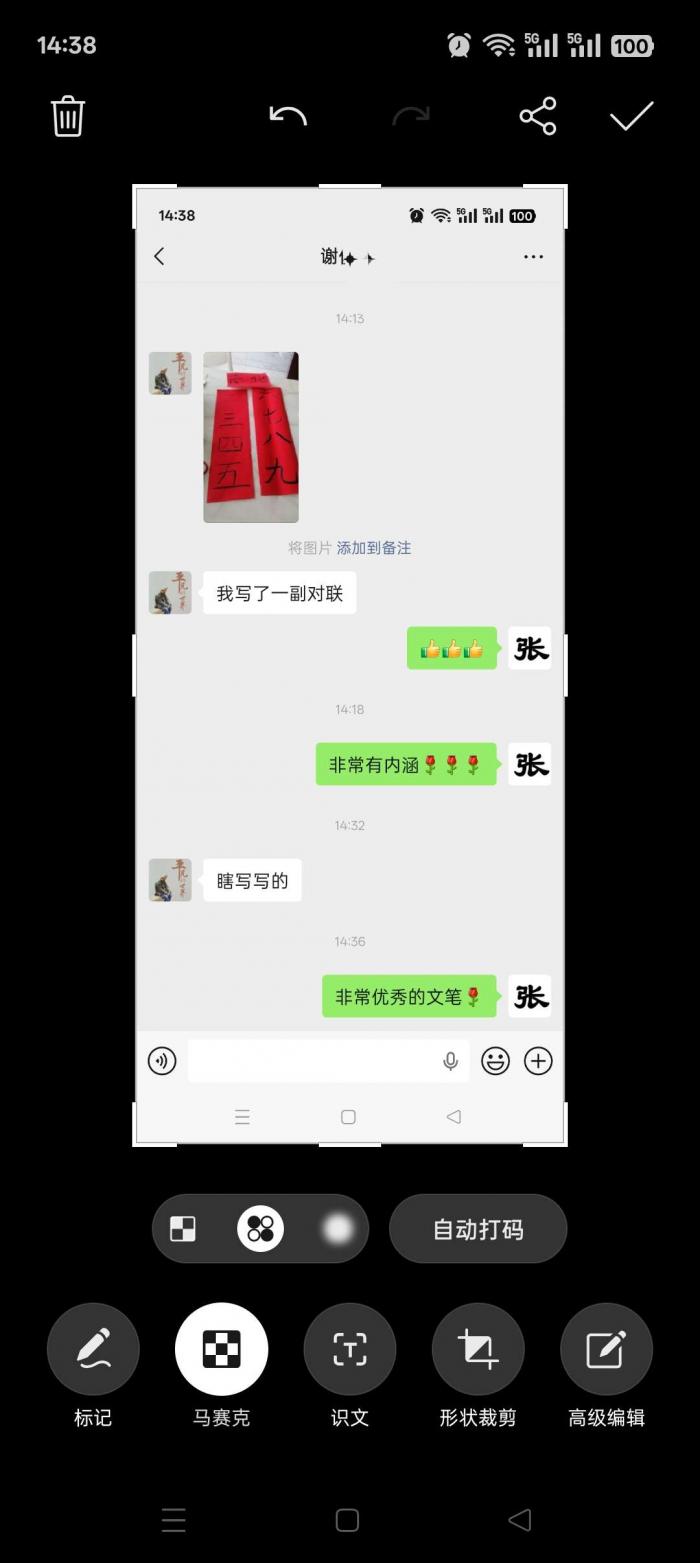Screen dimensions: 700x1563
Task: Open 高级编辑 advanced editing
Action: click(606, 1350)
